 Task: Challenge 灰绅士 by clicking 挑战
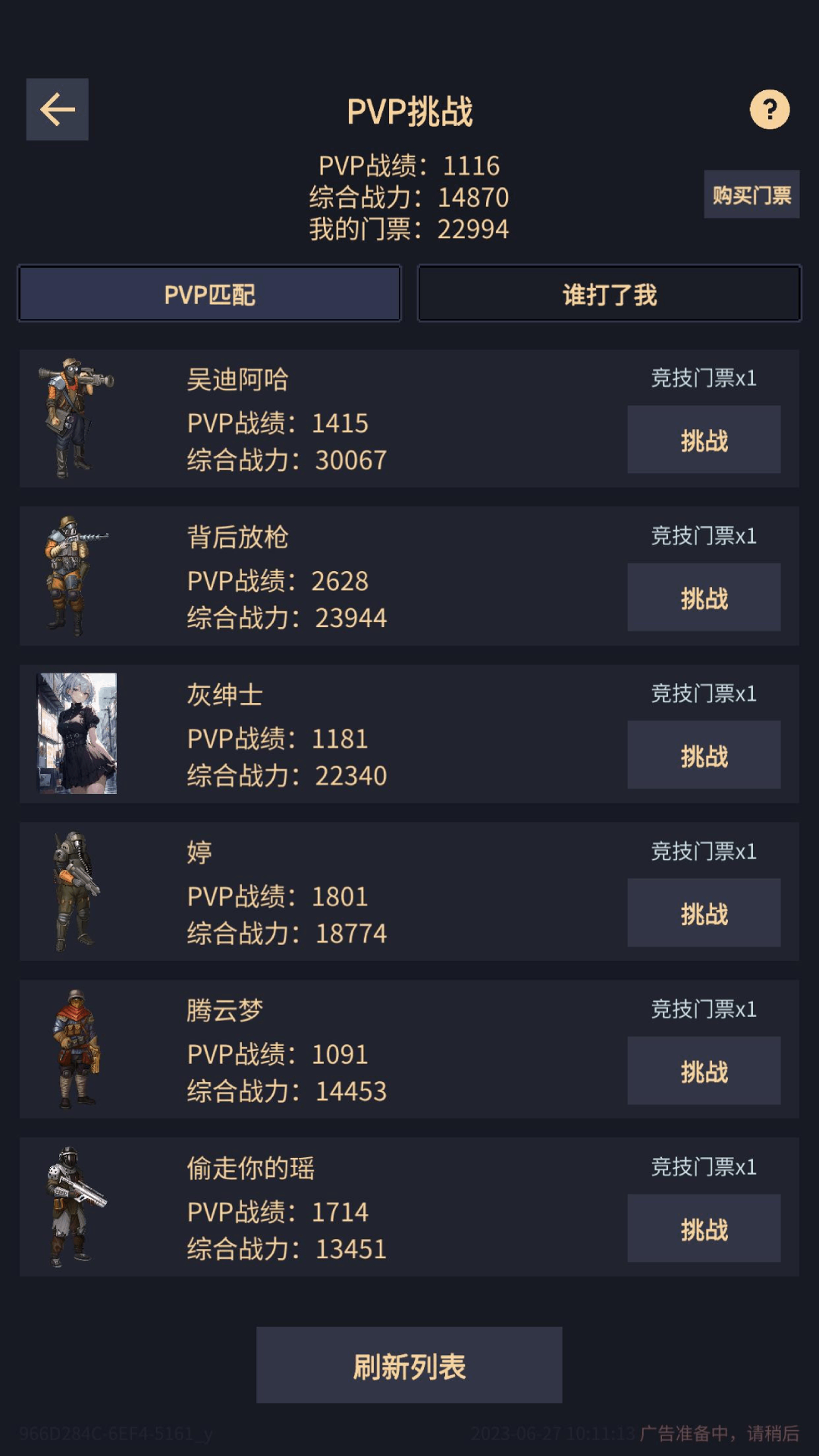tap(703, 755)
